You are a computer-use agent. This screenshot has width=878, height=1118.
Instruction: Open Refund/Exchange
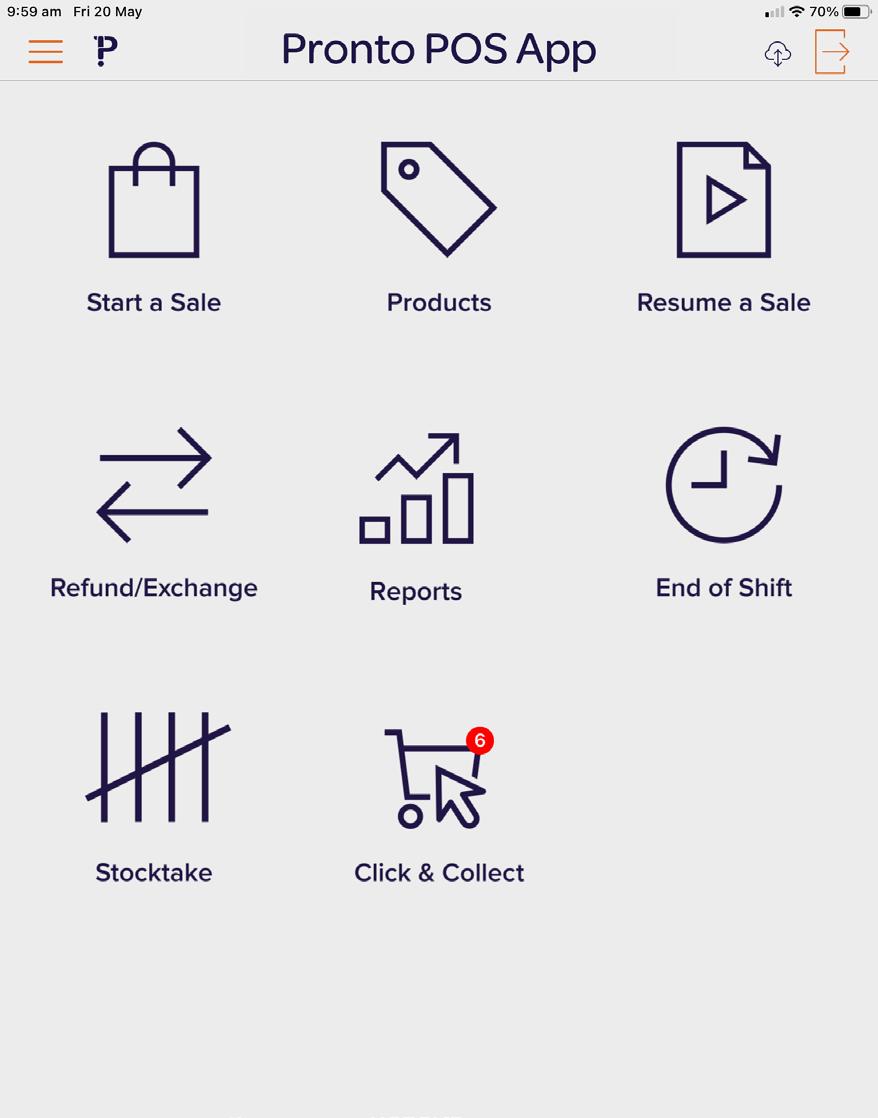(153, 514)
